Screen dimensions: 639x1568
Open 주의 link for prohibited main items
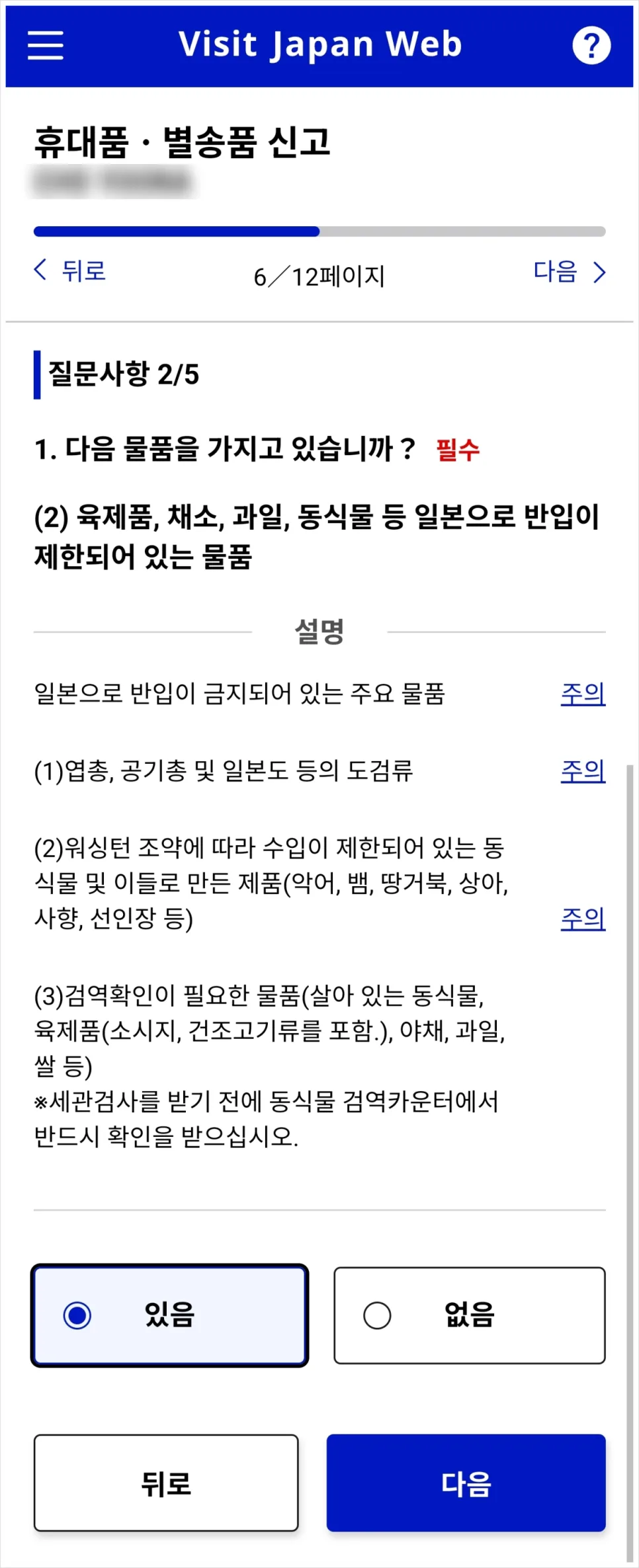coord(583,694)
